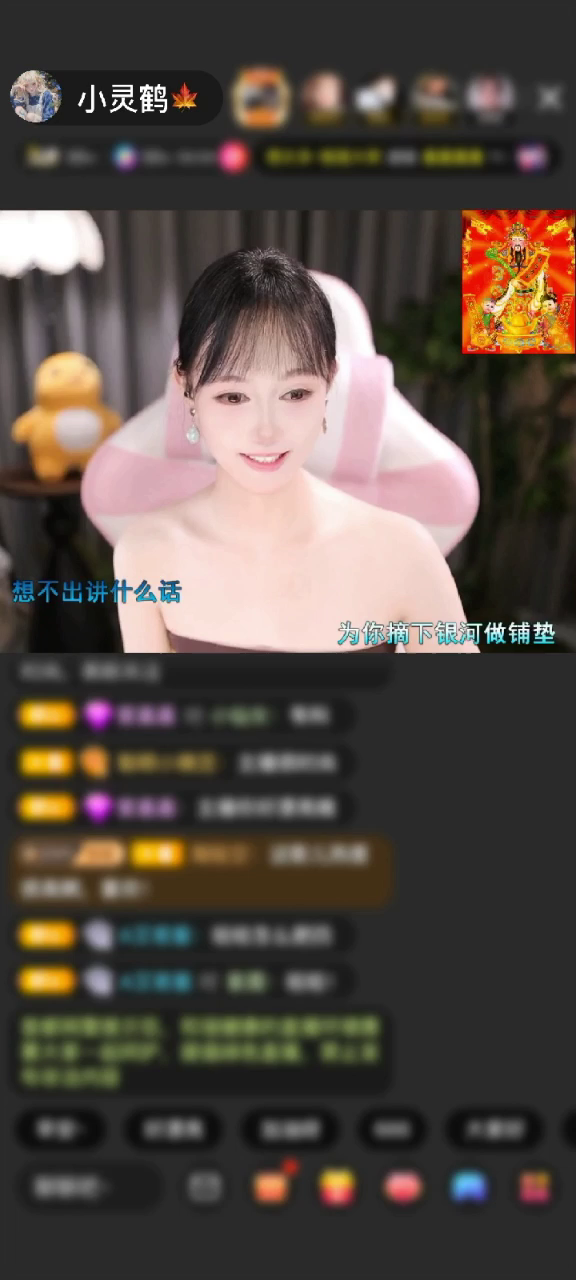Screen dimensions: 576x1280
Task: Tap the comment input field
Action: pyautogui.click(x=90, y=1187)
